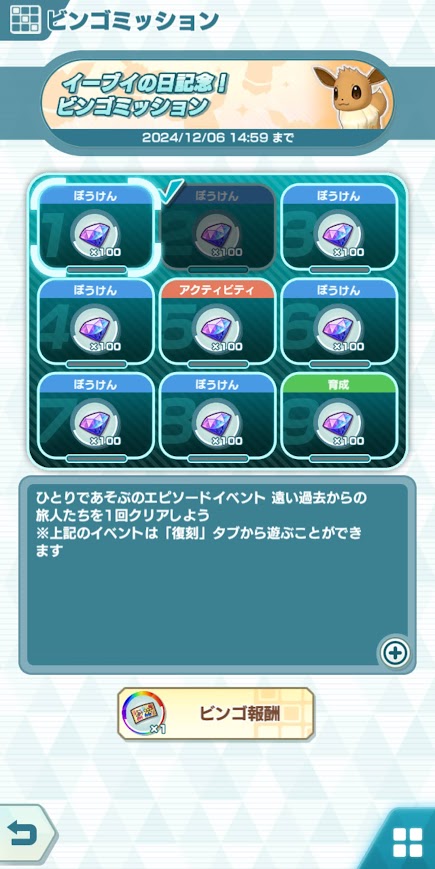View bingo mission tile 7

tap(95, 416)
